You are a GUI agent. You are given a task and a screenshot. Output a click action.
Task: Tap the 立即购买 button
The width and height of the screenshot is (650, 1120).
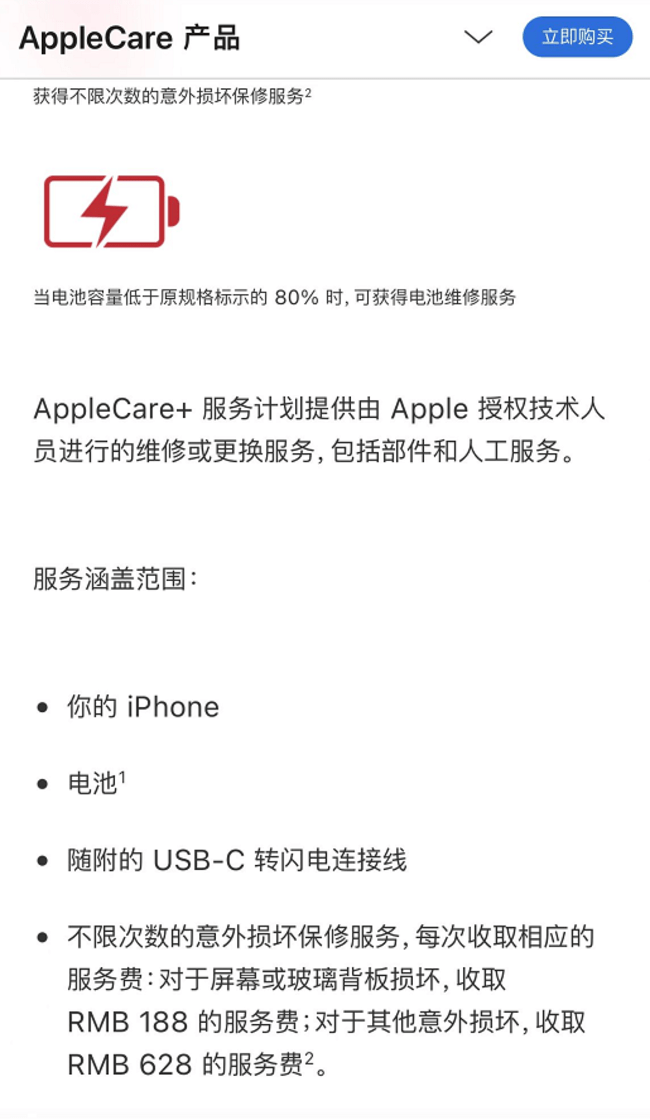click(577, 37)
